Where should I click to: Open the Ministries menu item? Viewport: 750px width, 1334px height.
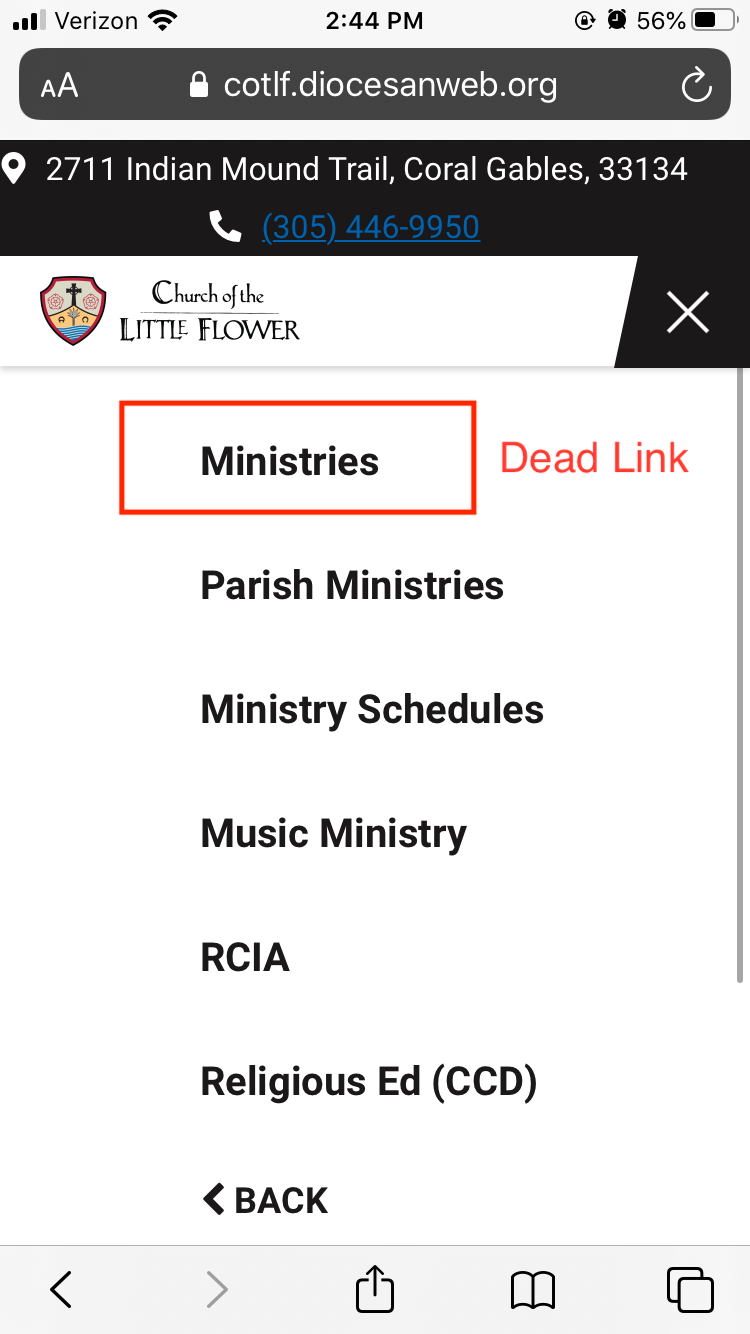coord(290,462)
